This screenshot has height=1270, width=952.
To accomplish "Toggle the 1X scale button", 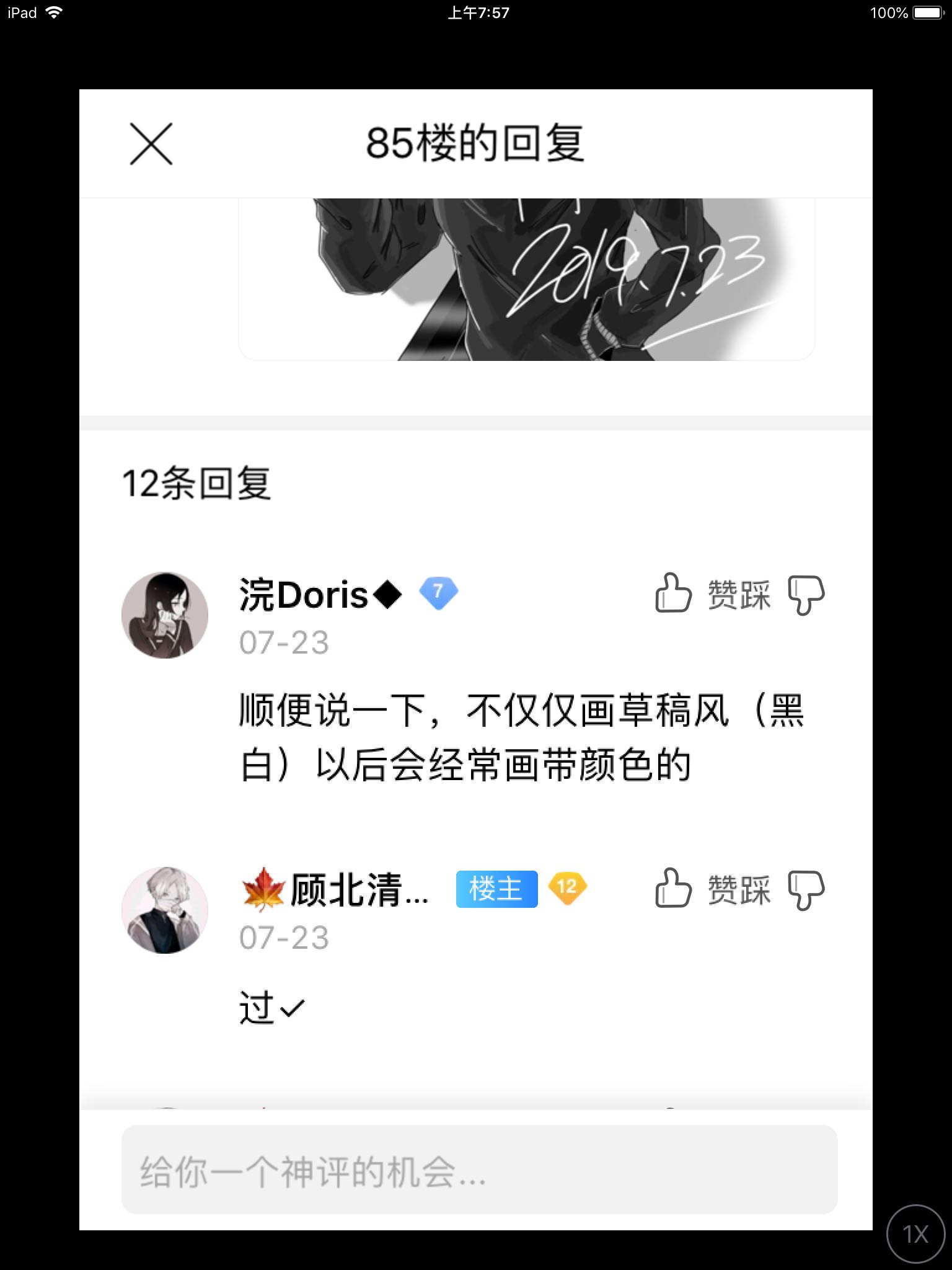I will click(x=916, y=1234).
